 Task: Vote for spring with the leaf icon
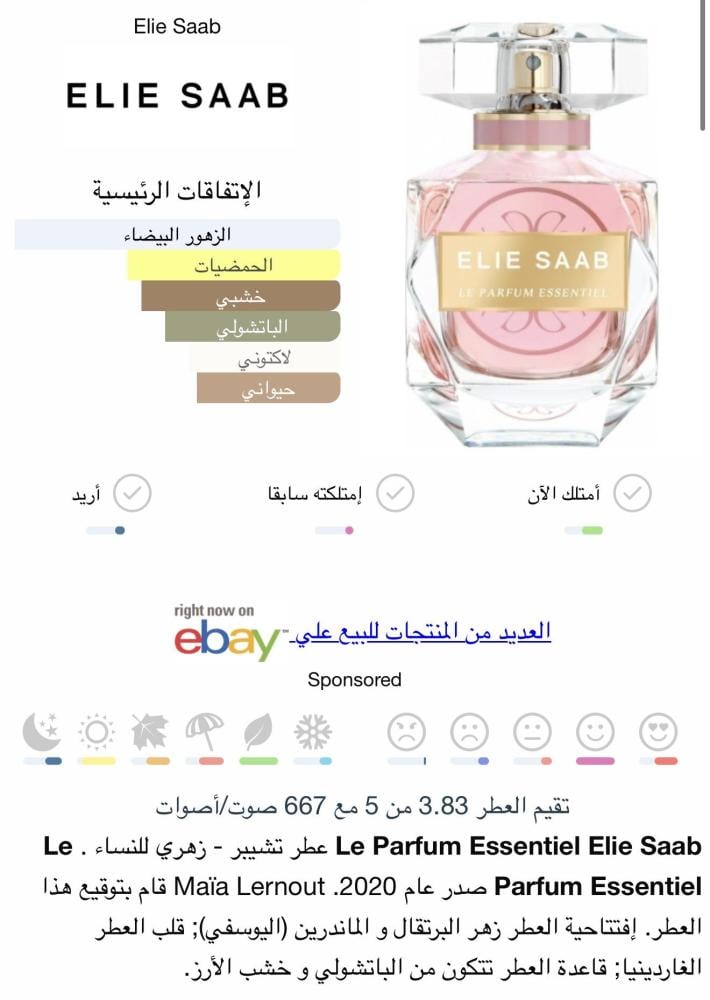coord(258,734)
